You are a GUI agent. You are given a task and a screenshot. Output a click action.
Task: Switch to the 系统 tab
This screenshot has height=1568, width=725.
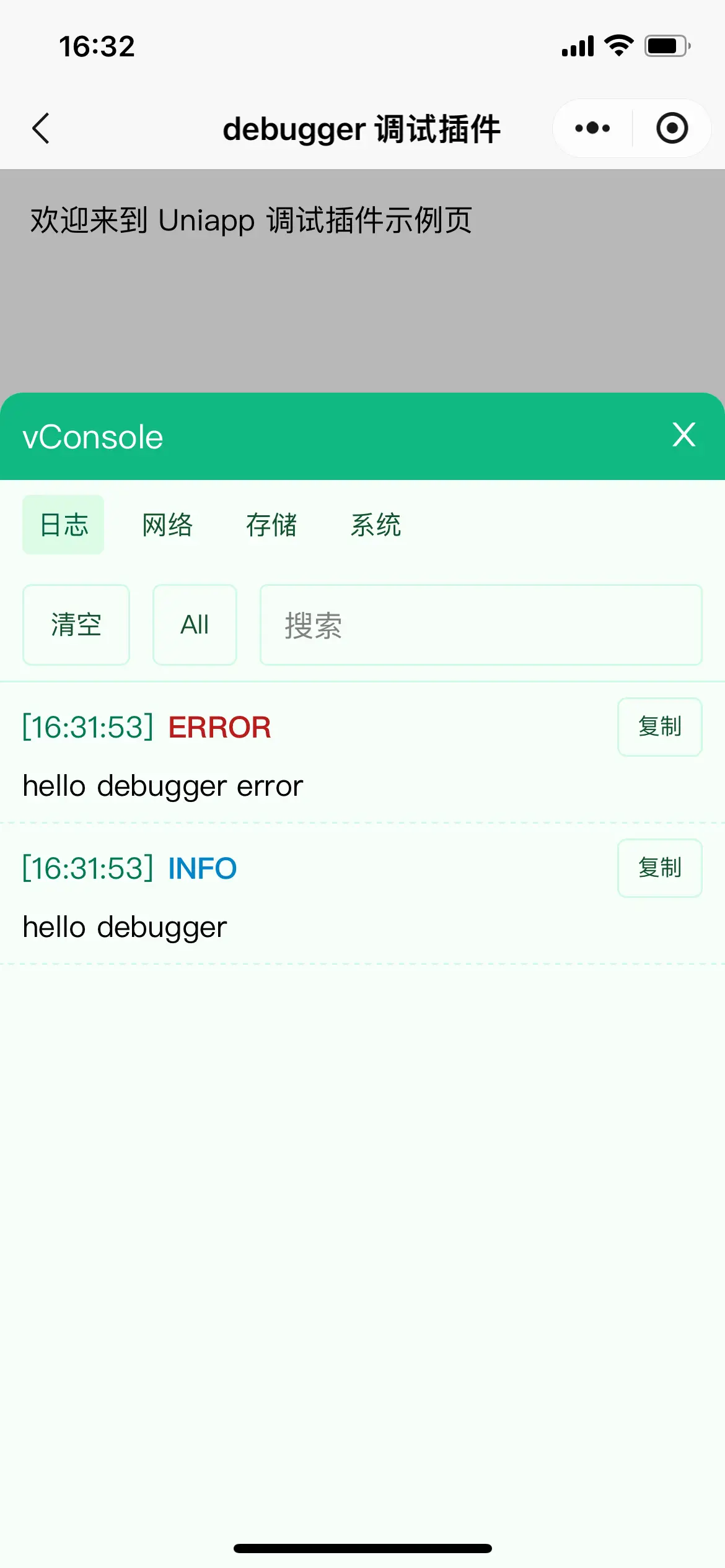click(376, 525)
